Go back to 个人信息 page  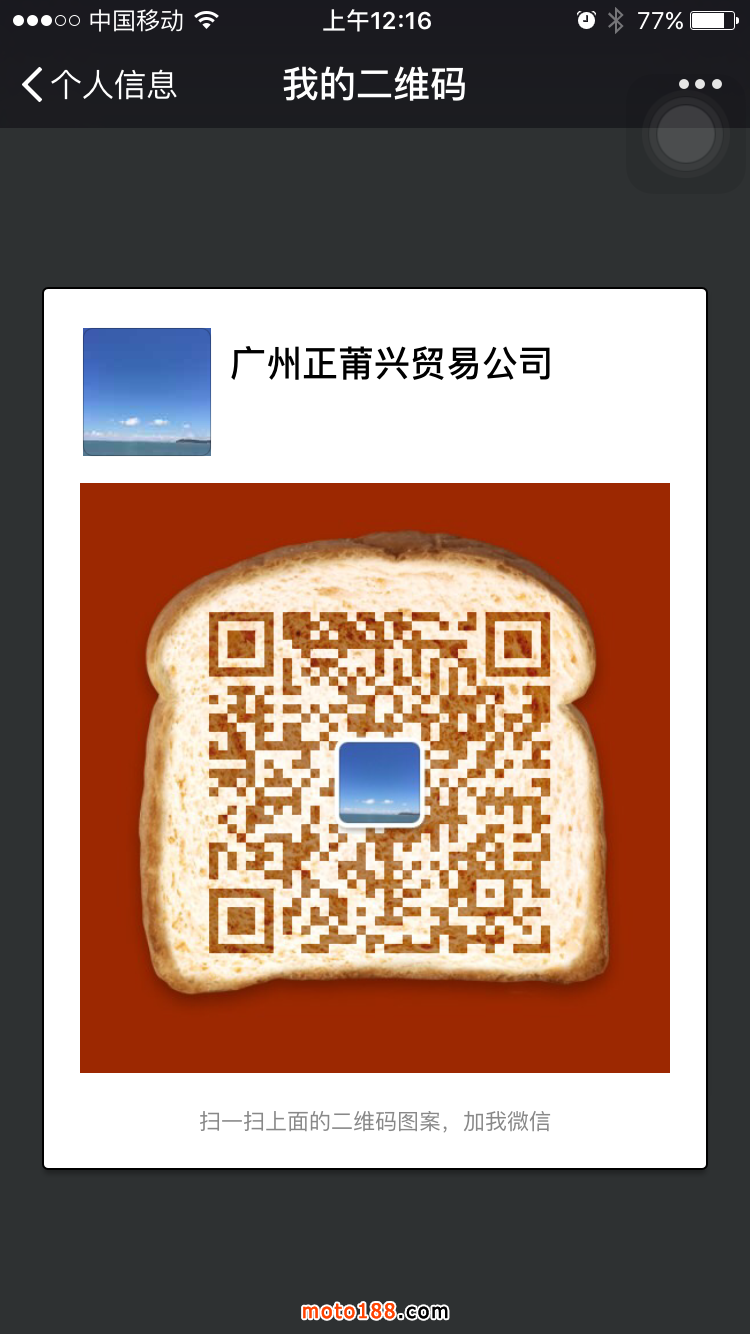click(98, 85)
